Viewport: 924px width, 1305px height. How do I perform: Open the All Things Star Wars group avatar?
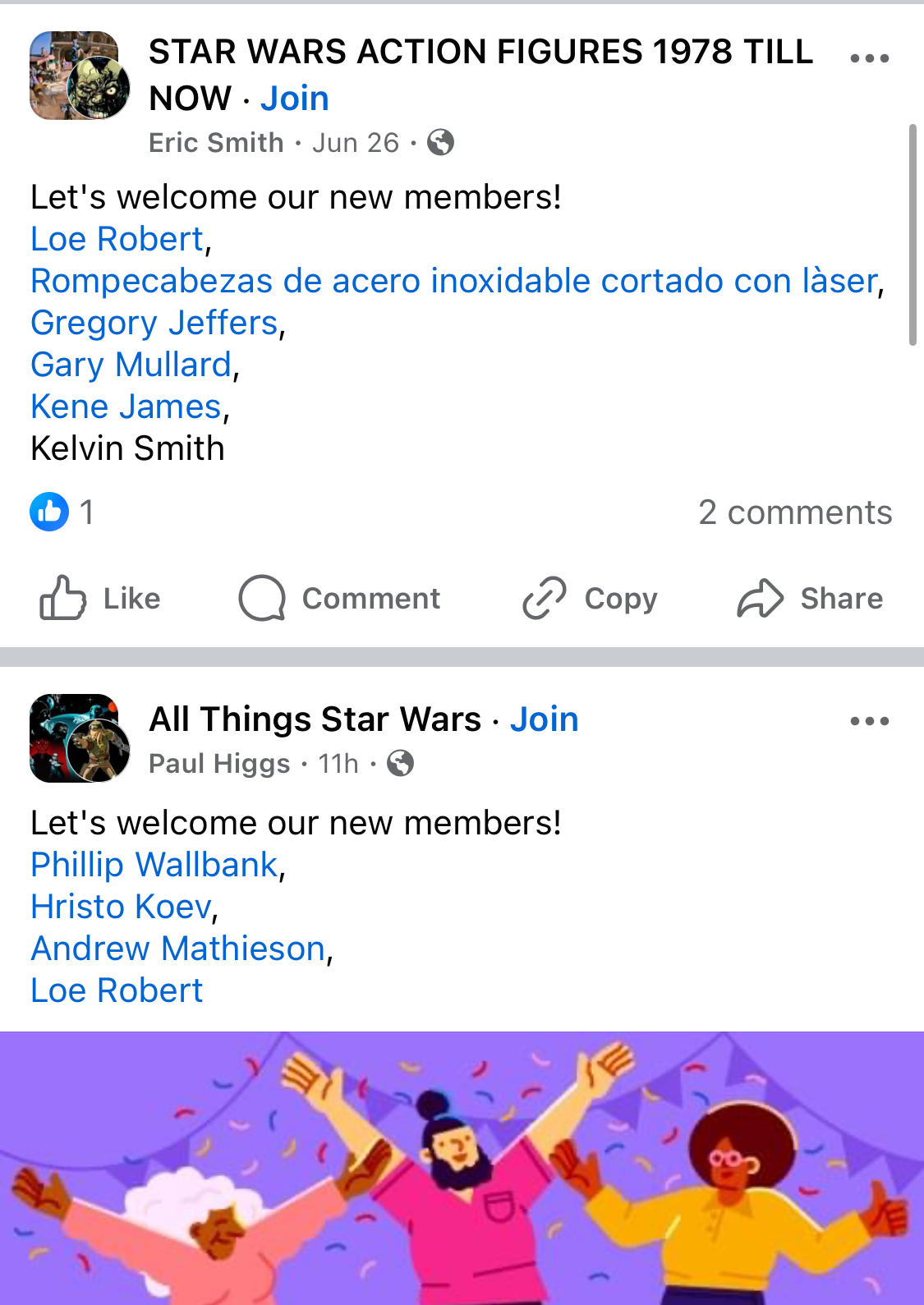(x=79, y=738)
